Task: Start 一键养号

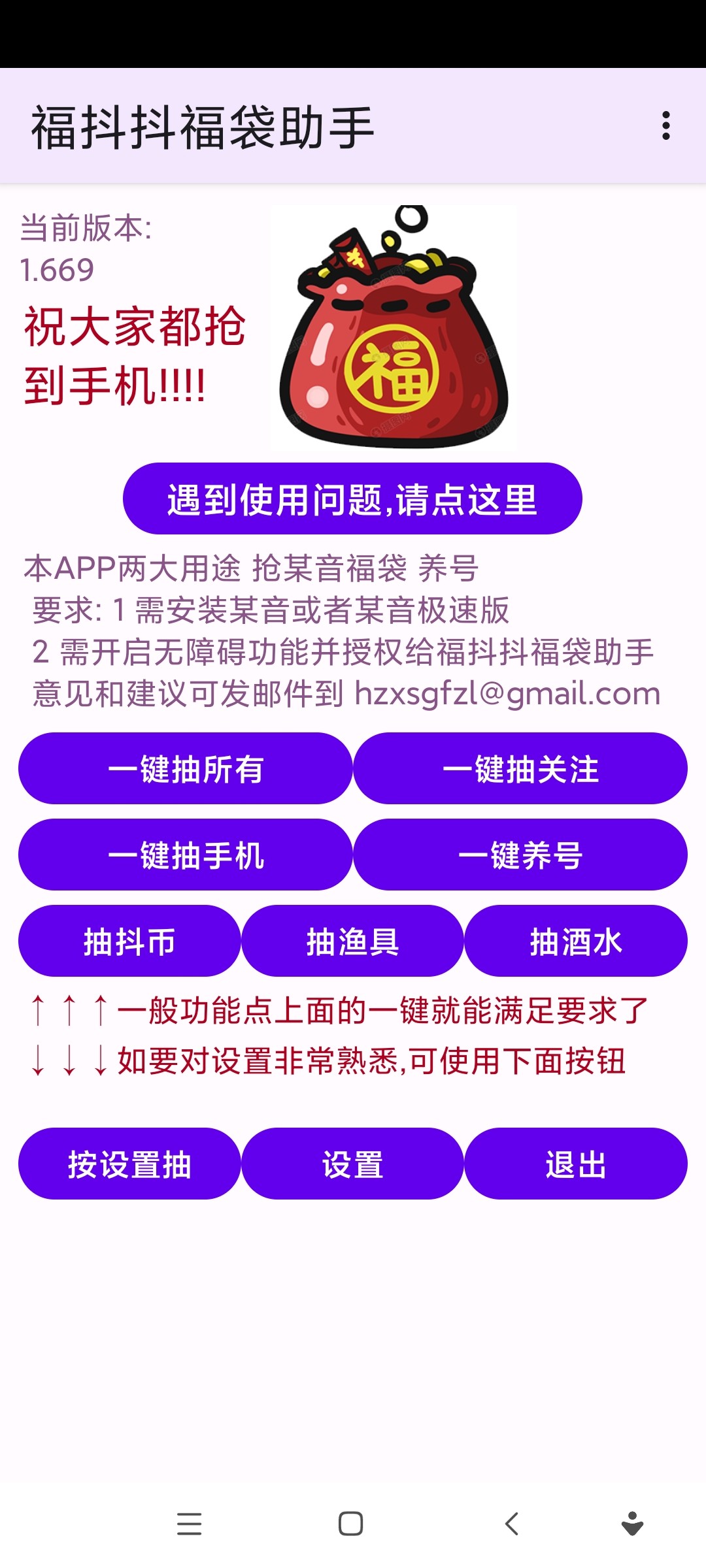Action: pos(520,855)
